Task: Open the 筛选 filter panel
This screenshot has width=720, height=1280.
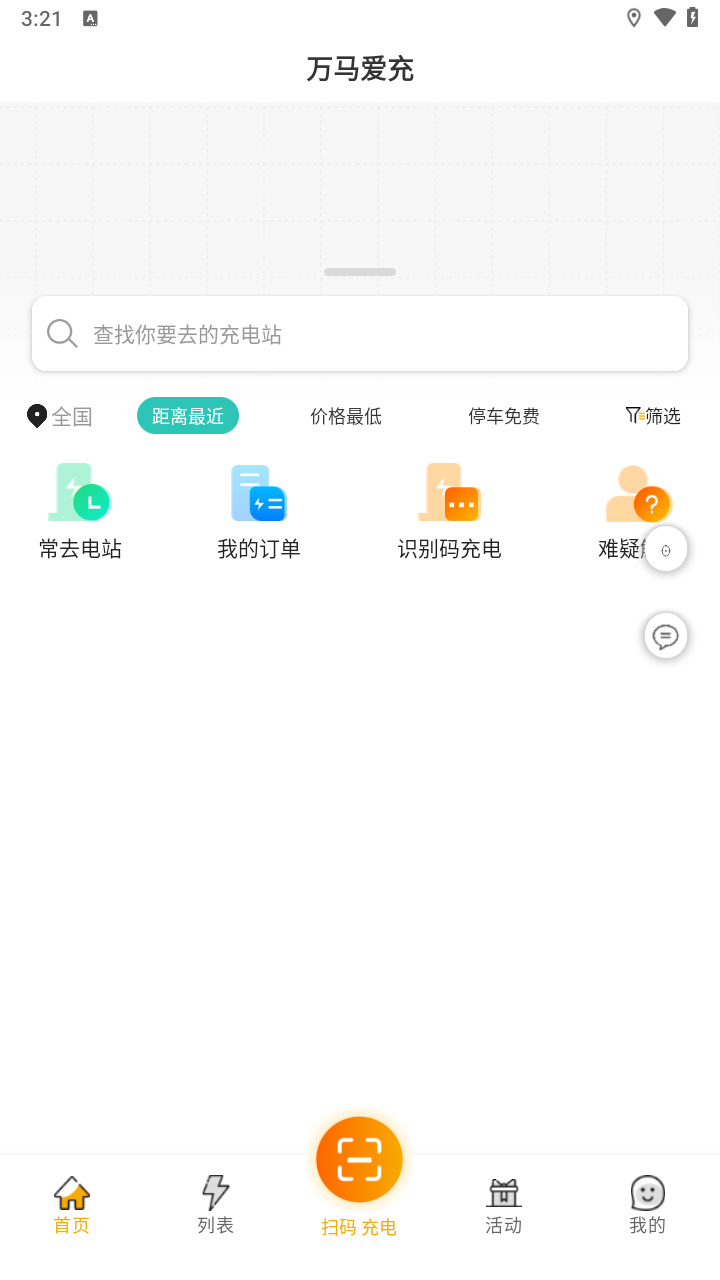Action: coord(651,416)
